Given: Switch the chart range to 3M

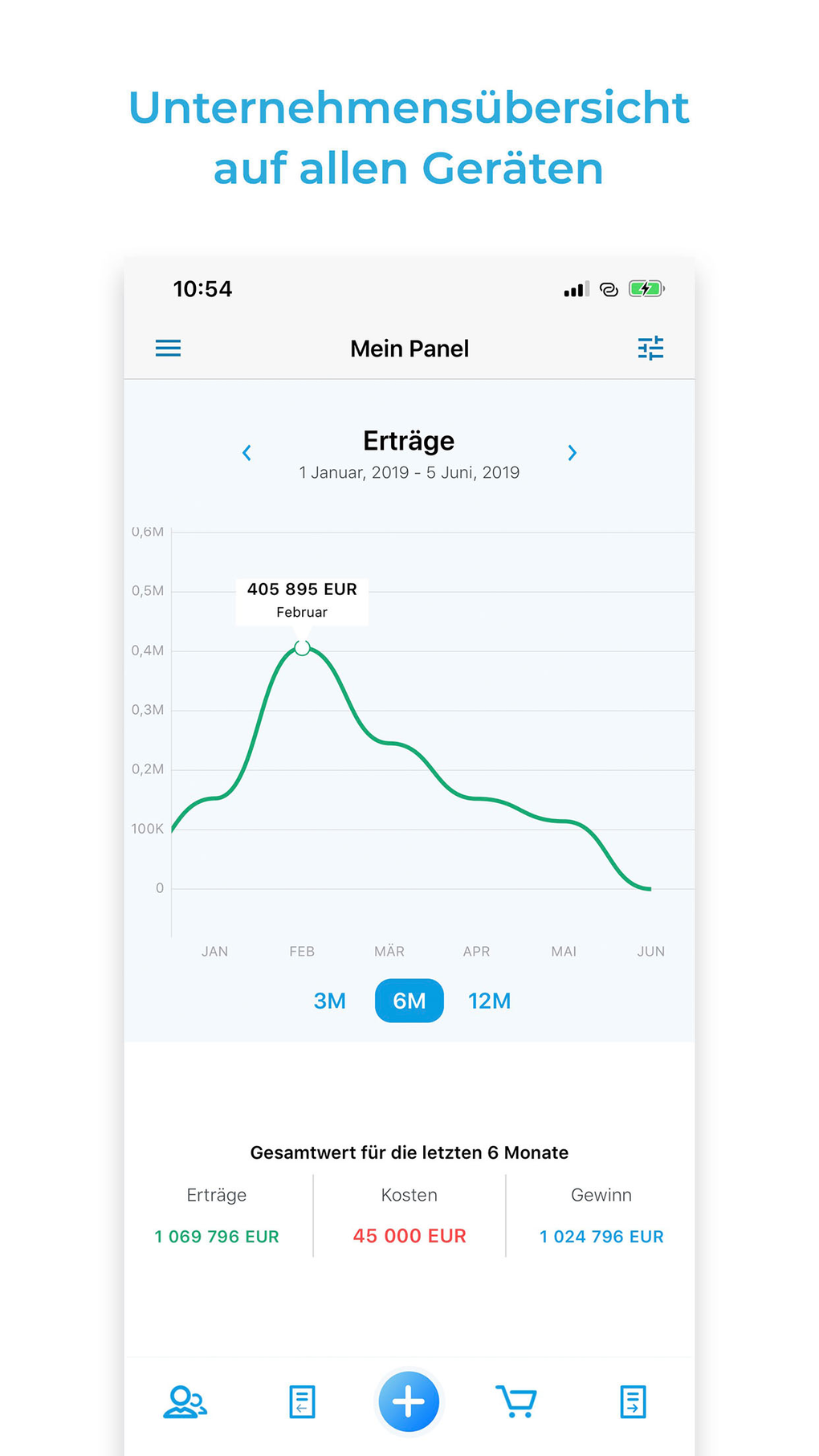Looking at the screenshot, I should click(328, 1001).
